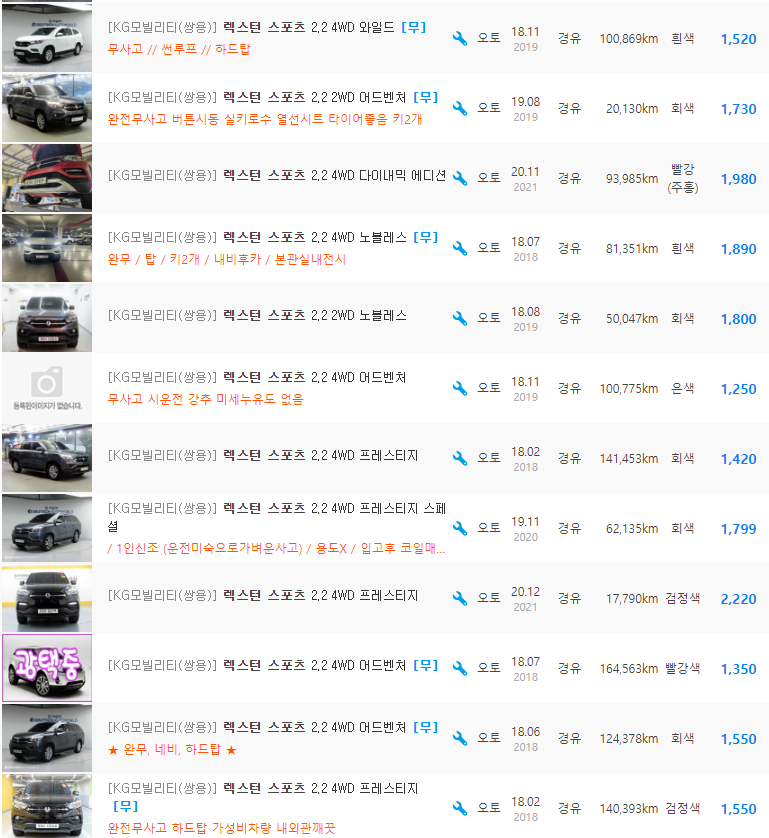Screen dimensions: 769x838
Task: Click the wrench icon on the 다이나믹 에디션 row
Action: [x=459, y=178]
